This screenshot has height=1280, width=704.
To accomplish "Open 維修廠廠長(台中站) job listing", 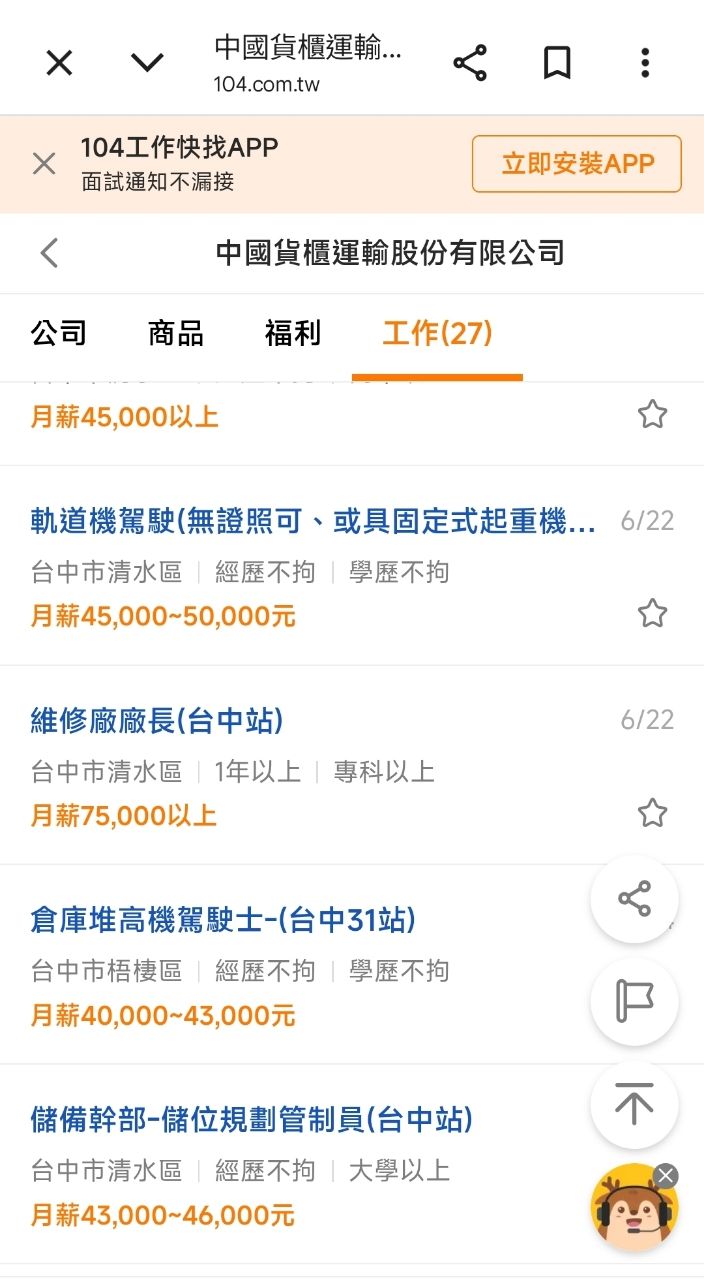I will point(157,720).
